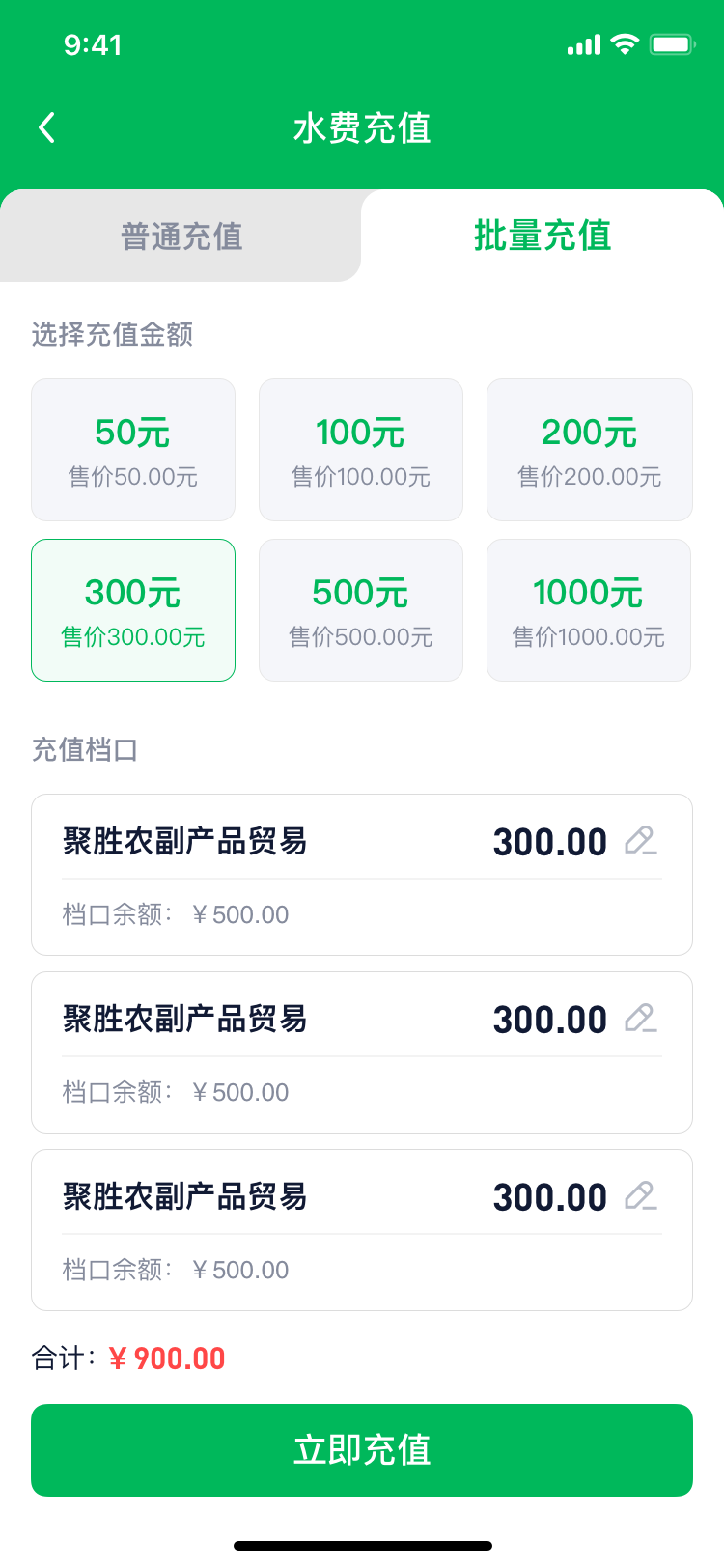This screenshot has height=1568, width=724.
Task: Switch to the 批量充值 tab
Action: [x=543, y=237]
